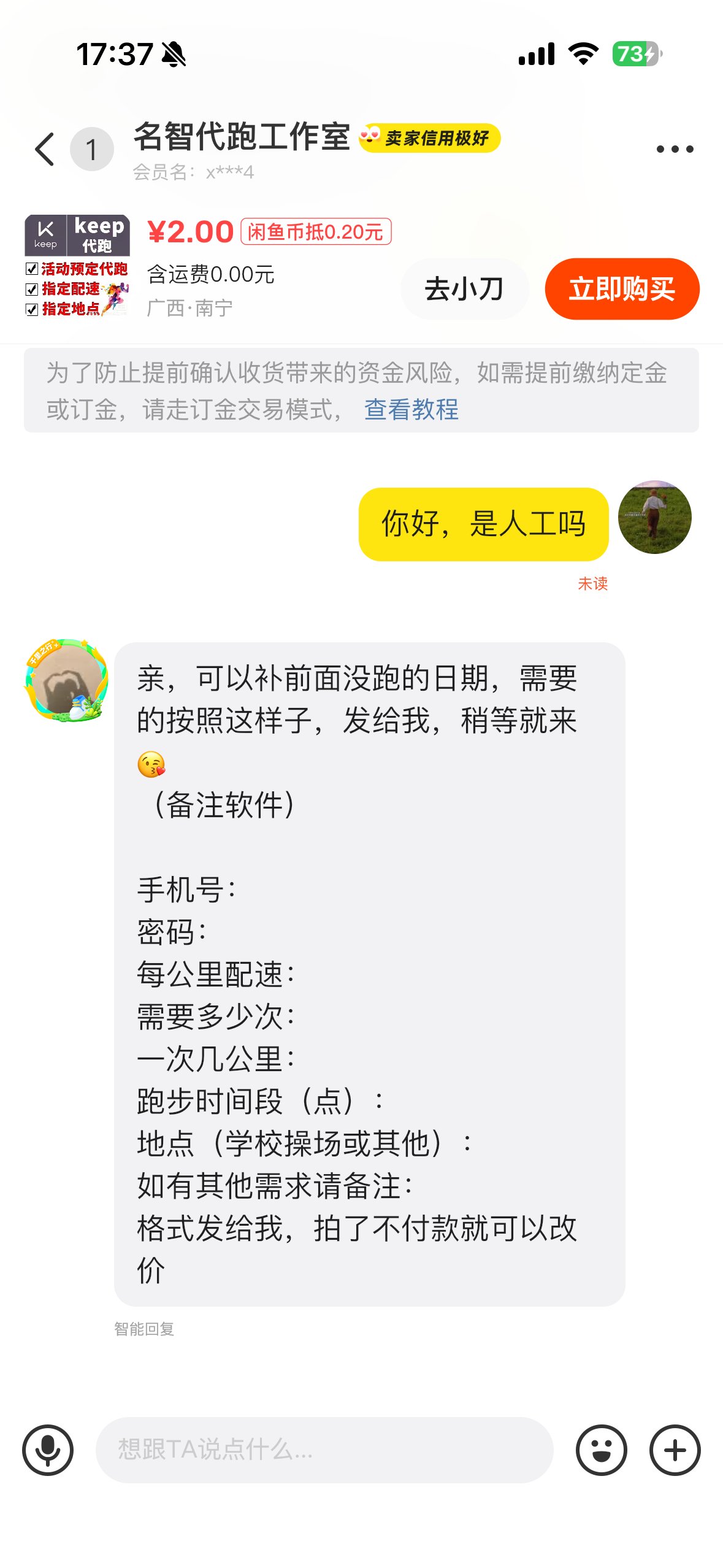723x1568 pixels.
Task: Focus the 想跟TA说点什么 message field
Action: [x=324, y=1450]
